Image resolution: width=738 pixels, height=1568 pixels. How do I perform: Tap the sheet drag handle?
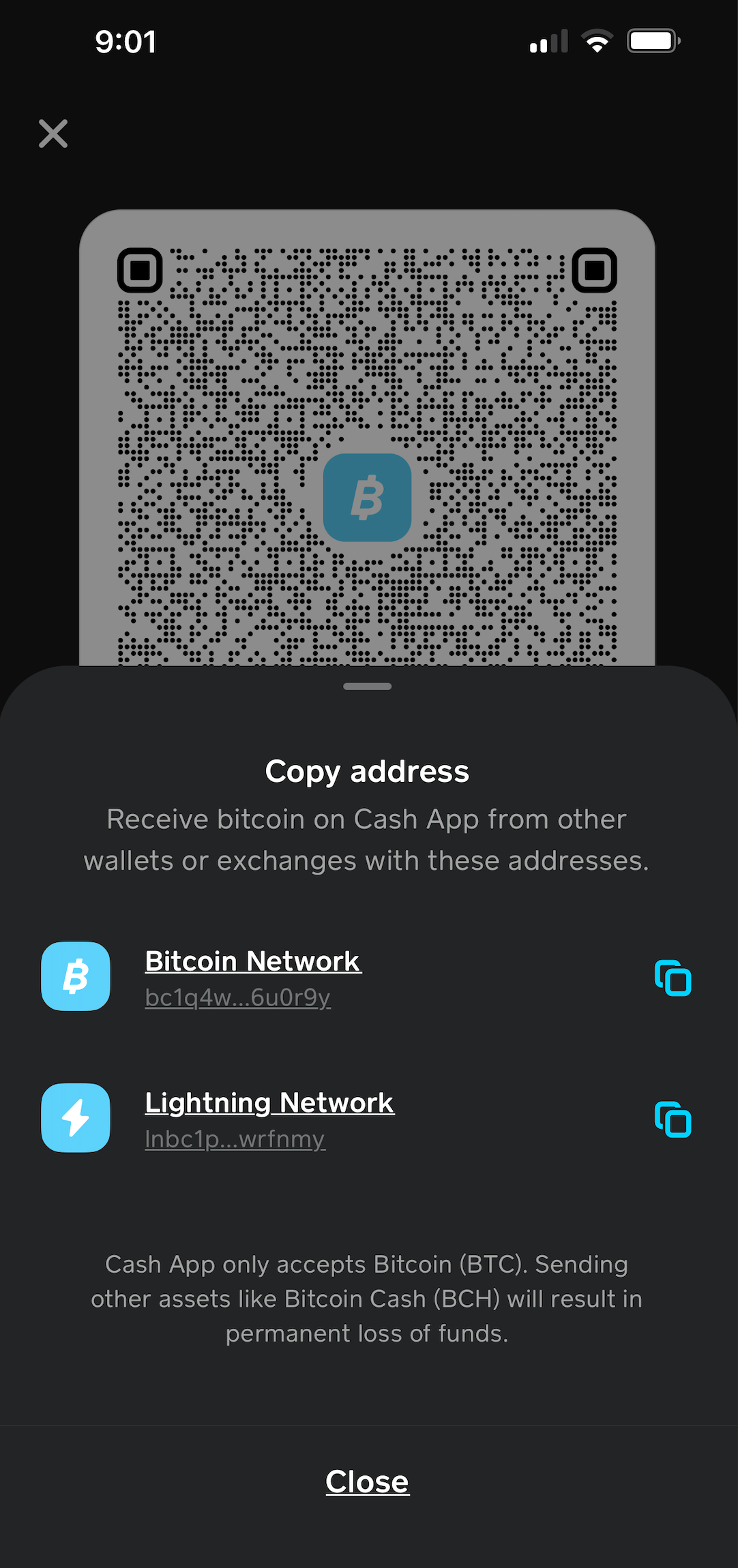[368, 687]
